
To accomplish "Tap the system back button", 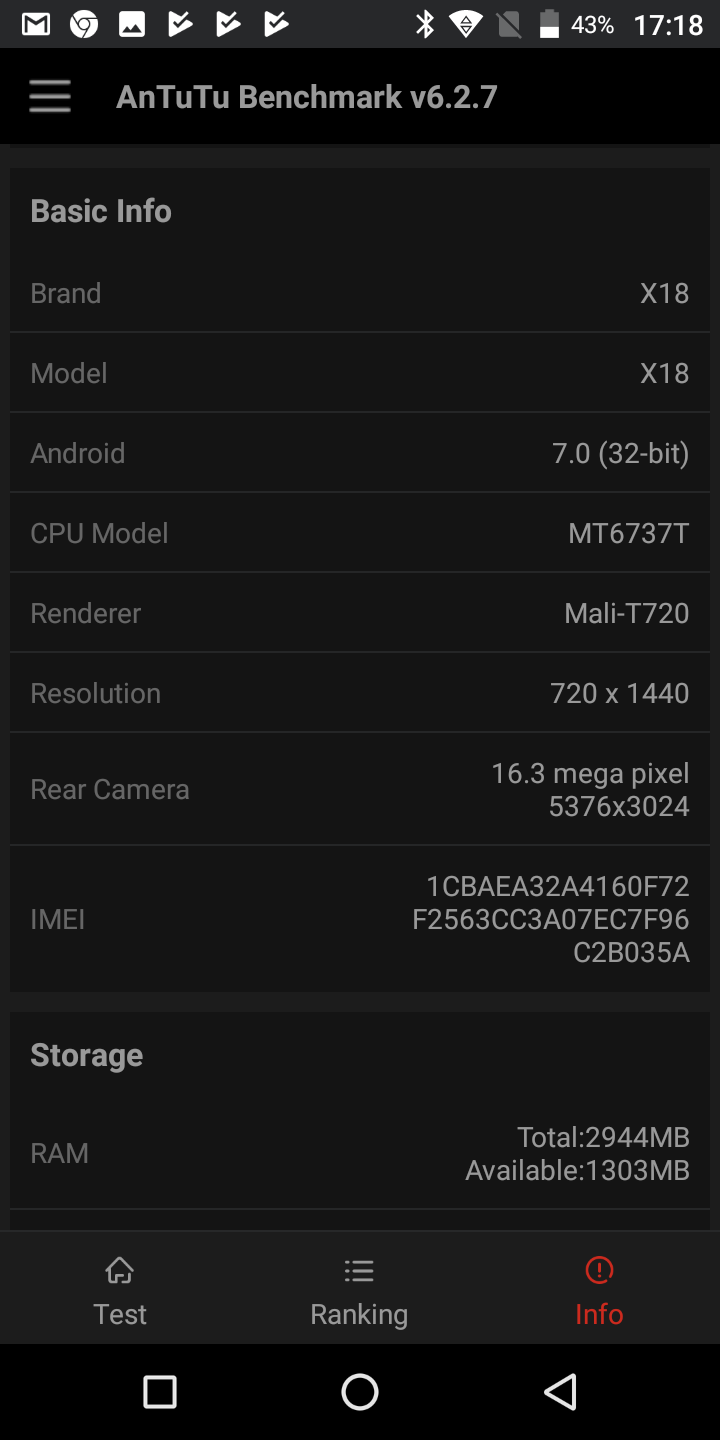I will 561,1392.
